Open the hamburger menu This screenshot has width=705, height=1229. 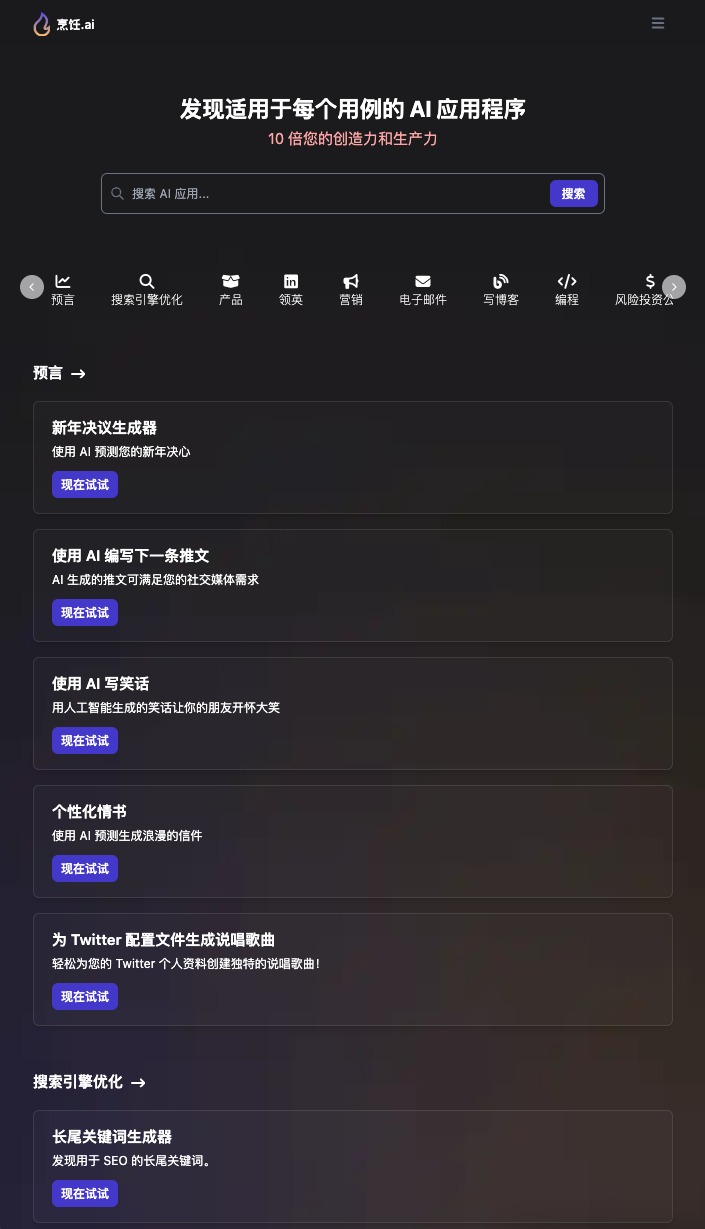(658, 23)
